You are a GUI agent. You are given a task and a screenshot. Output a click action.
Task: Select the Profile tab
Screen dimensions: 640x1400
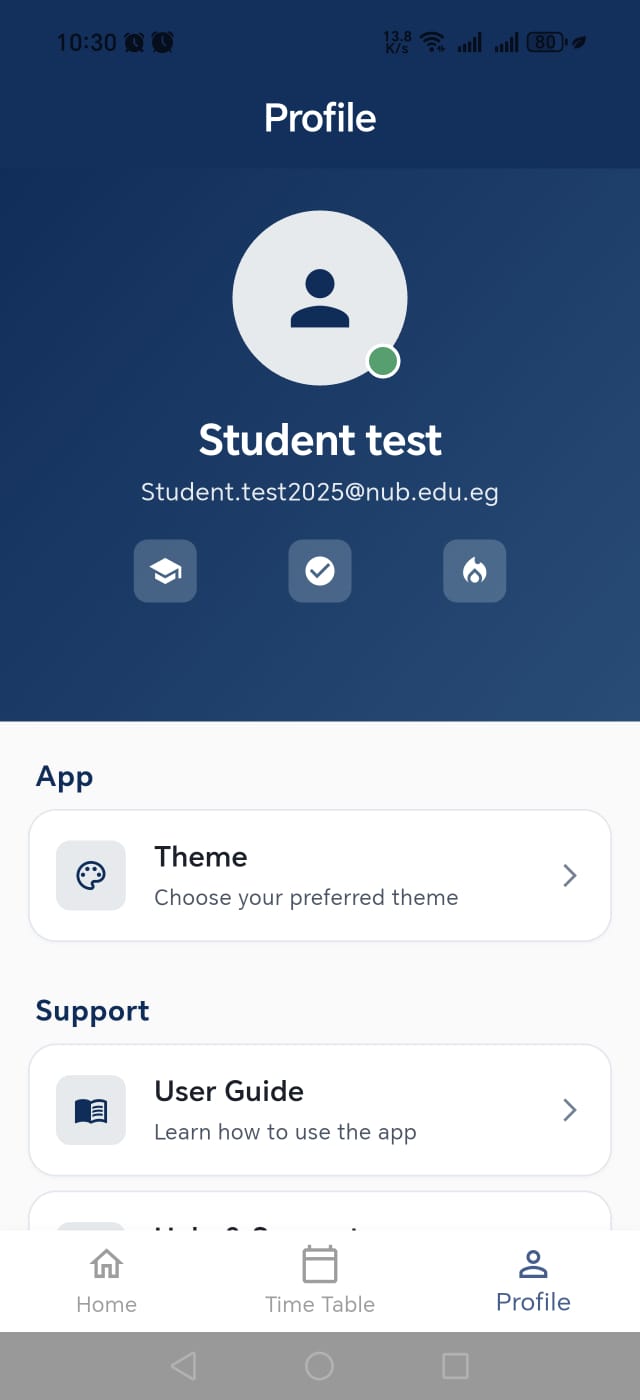tap(533, 1280)
